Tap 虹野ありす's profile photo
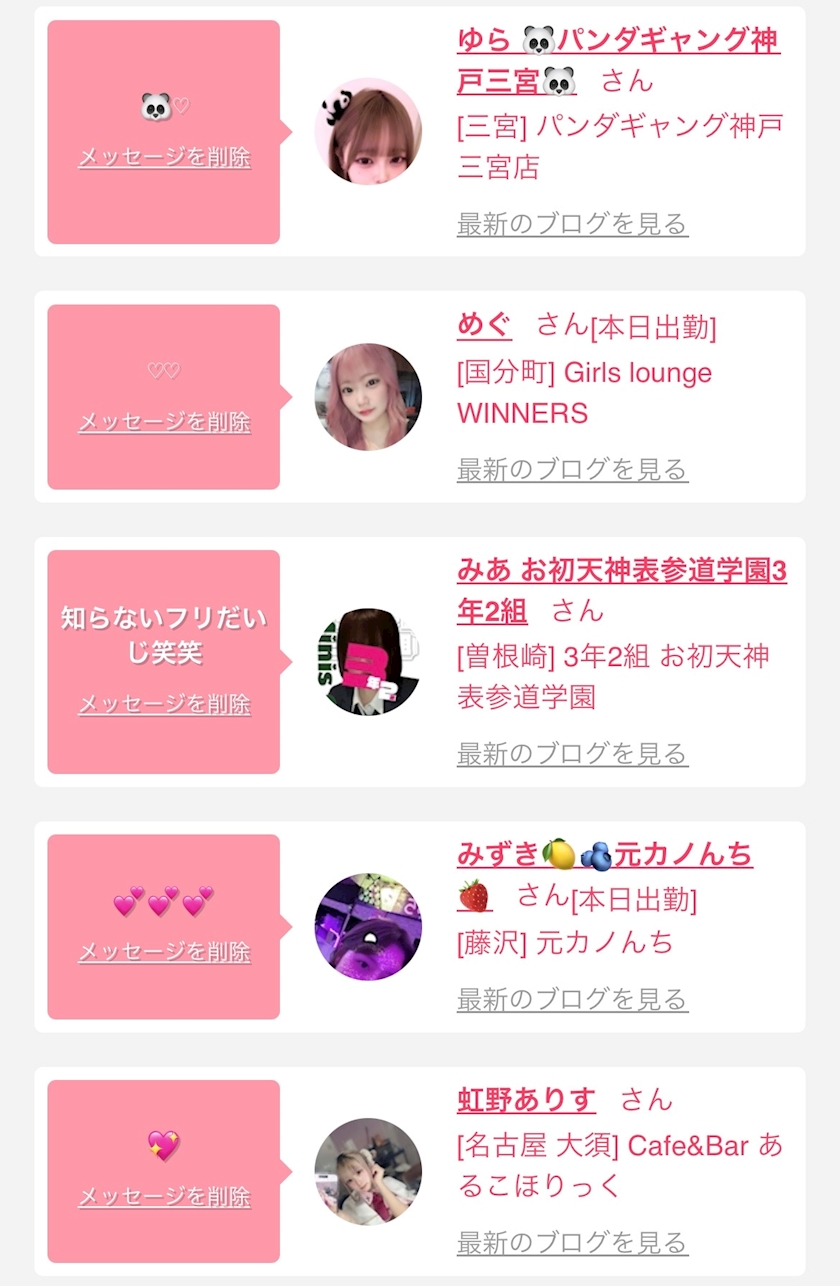The height and width of the screenshot is (1286, 840). tap(368, 1172)
